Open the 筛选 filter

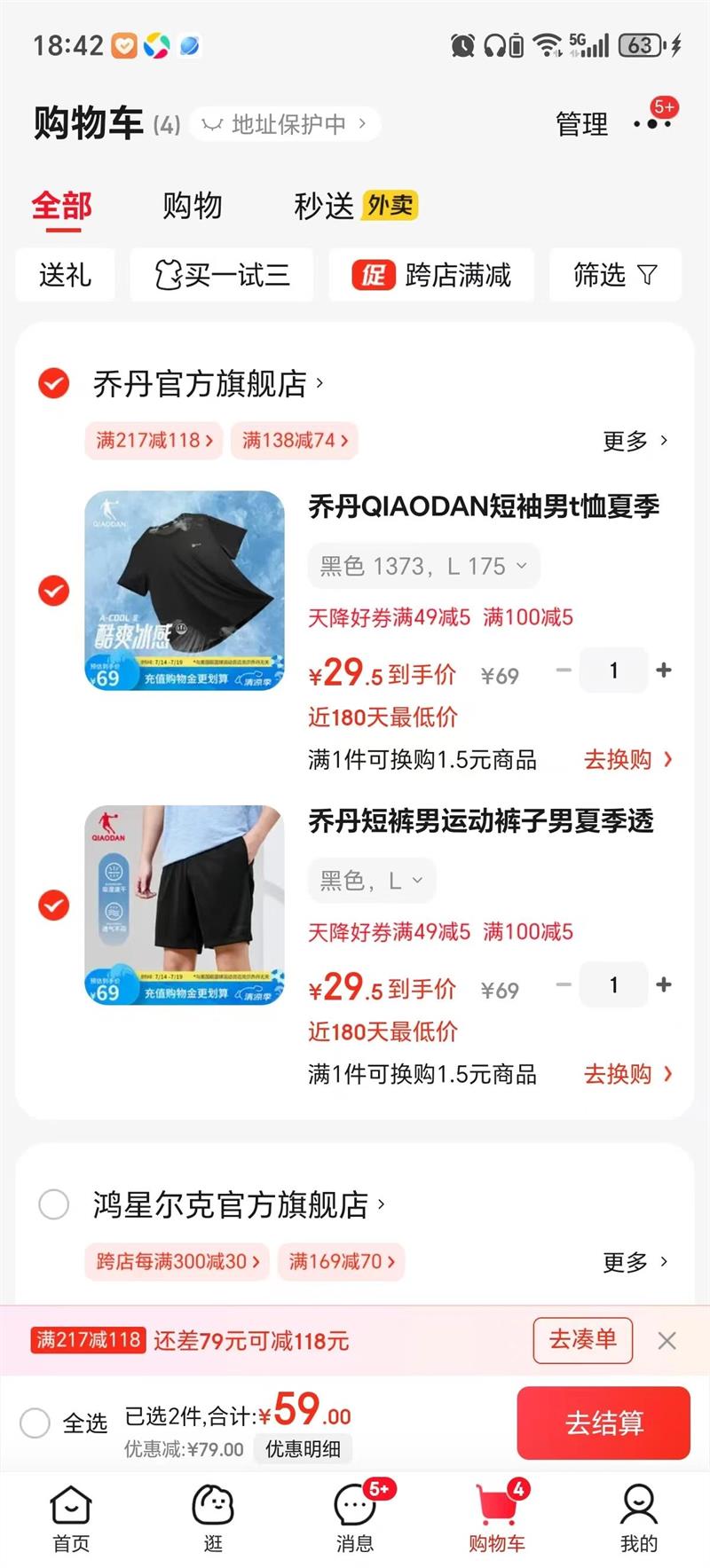614,275
